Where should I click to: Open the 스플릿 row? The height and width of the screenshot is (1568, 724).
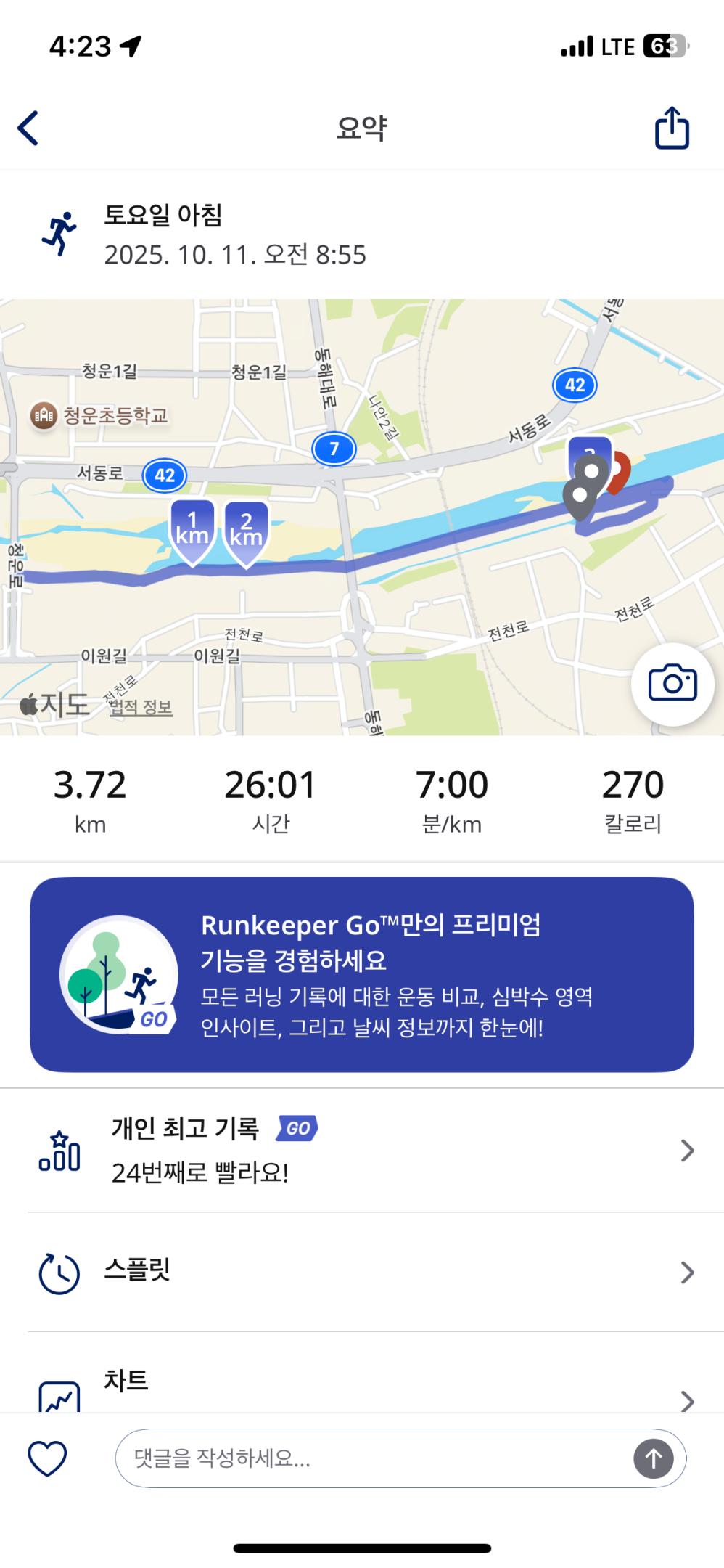click(x=361, y=1272)
